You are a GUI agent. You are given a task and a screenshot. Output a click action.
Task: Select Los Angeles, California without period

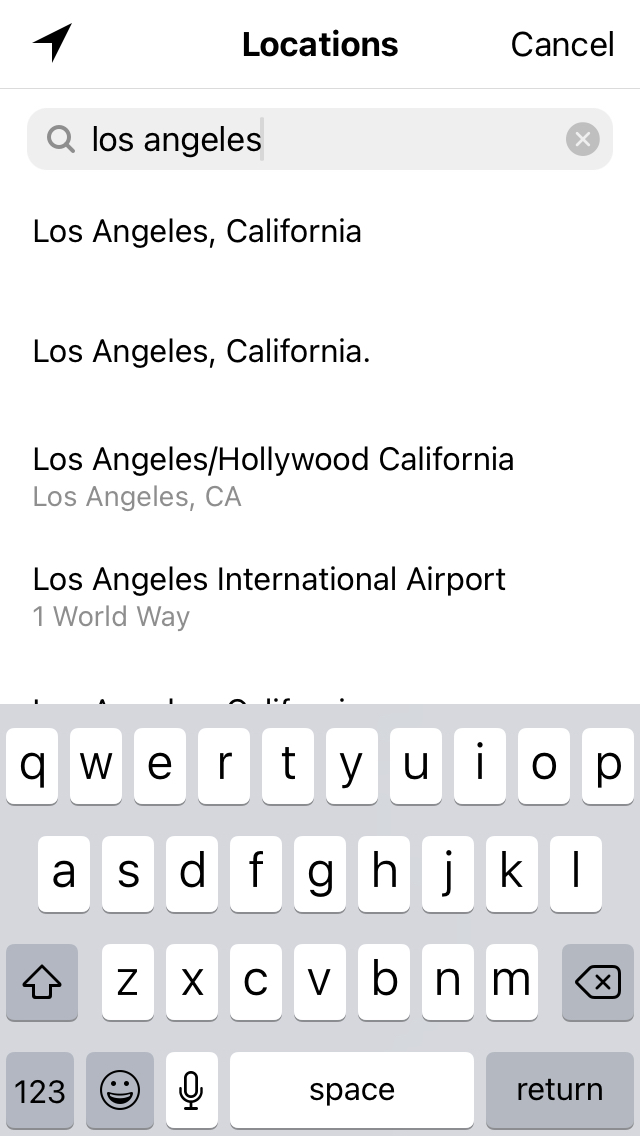[197, 231]
